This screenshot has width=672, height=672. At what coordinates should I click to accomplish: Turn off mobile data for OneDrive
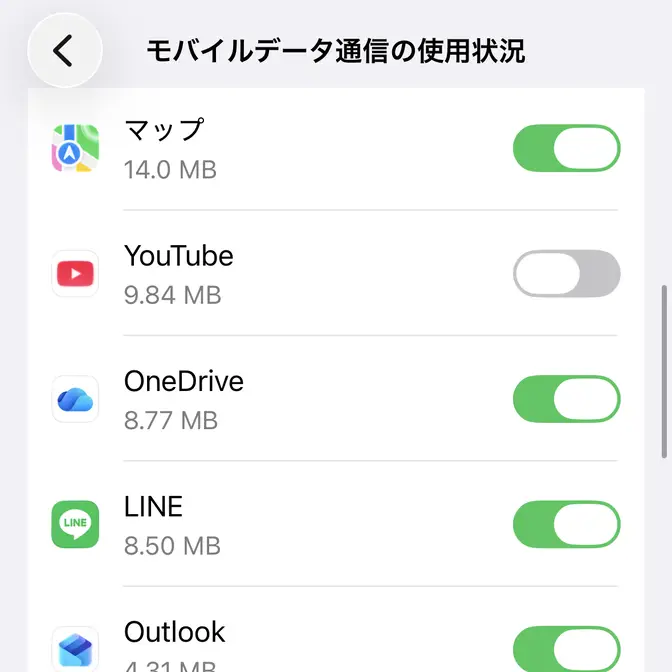566,400
